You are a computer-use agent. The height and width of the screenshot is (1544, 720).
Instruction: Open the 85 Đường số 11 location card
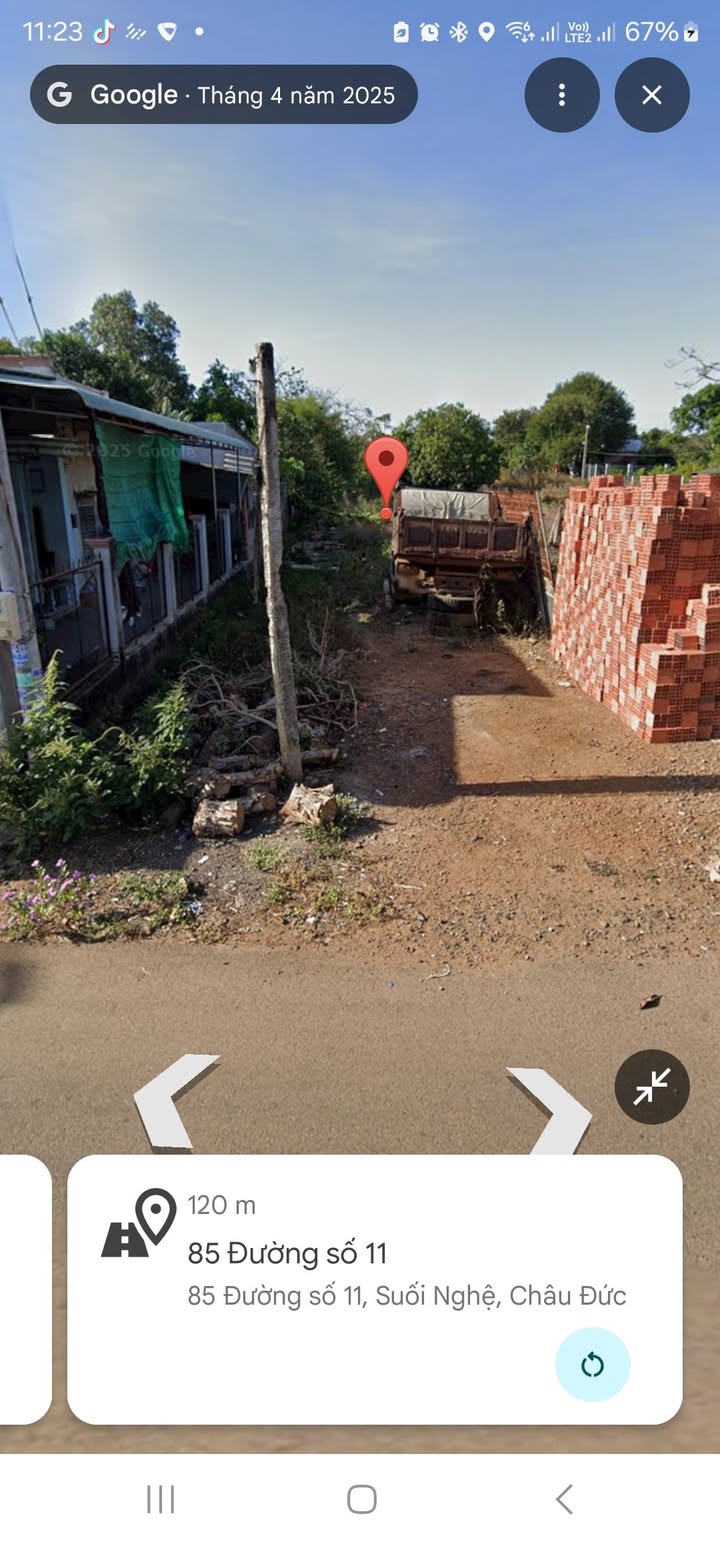(374, 1260)
